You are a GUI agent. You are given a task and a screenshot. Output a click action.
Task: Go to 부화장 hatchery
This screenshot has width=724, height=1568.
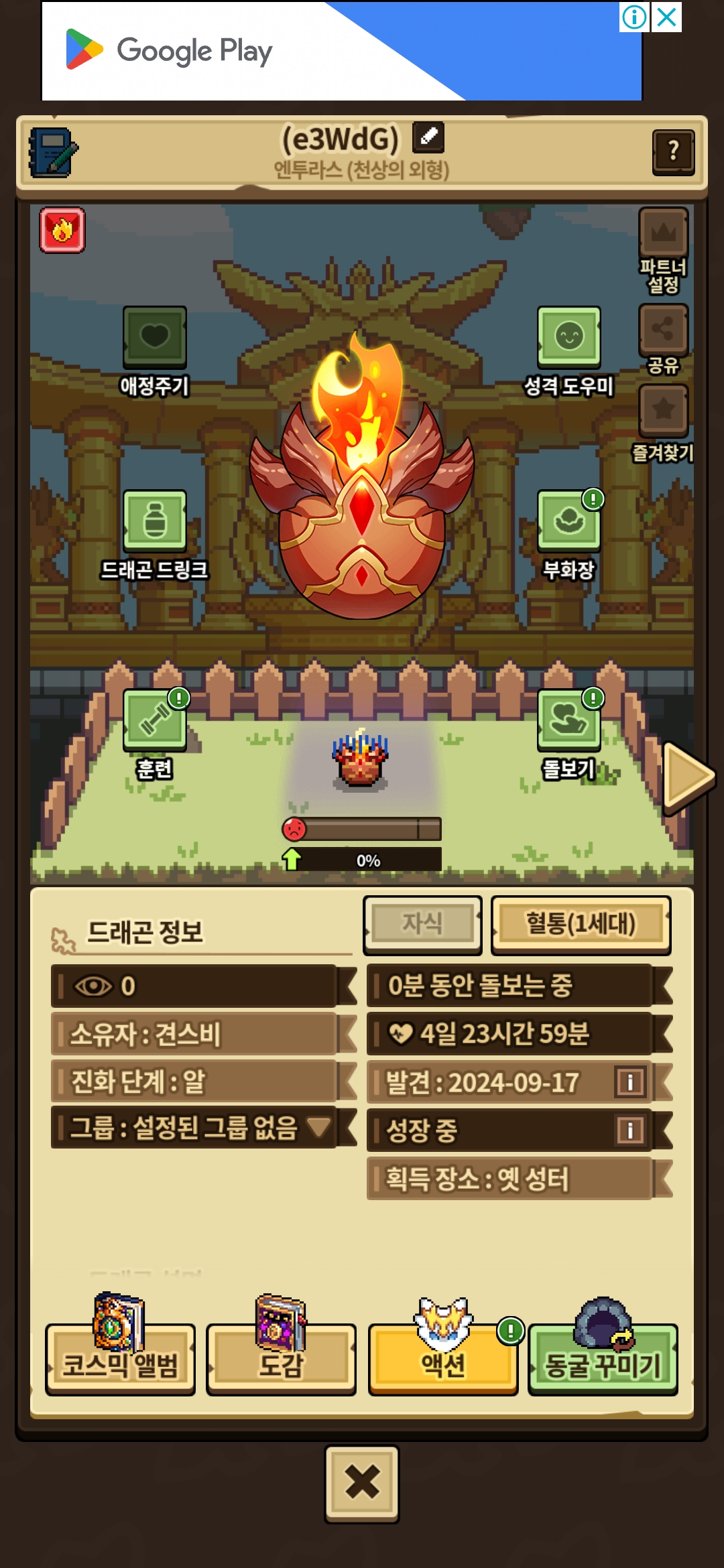pyautogui.click(x=568, y=535)
